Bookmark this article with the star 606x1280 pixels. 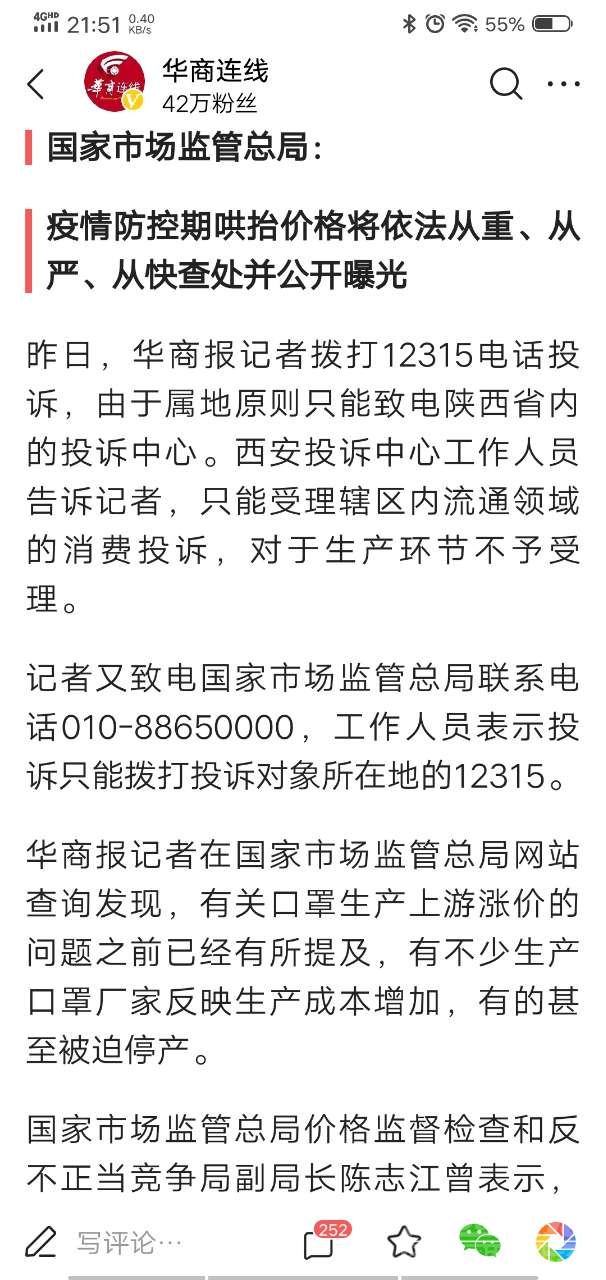pos(403,1242)
